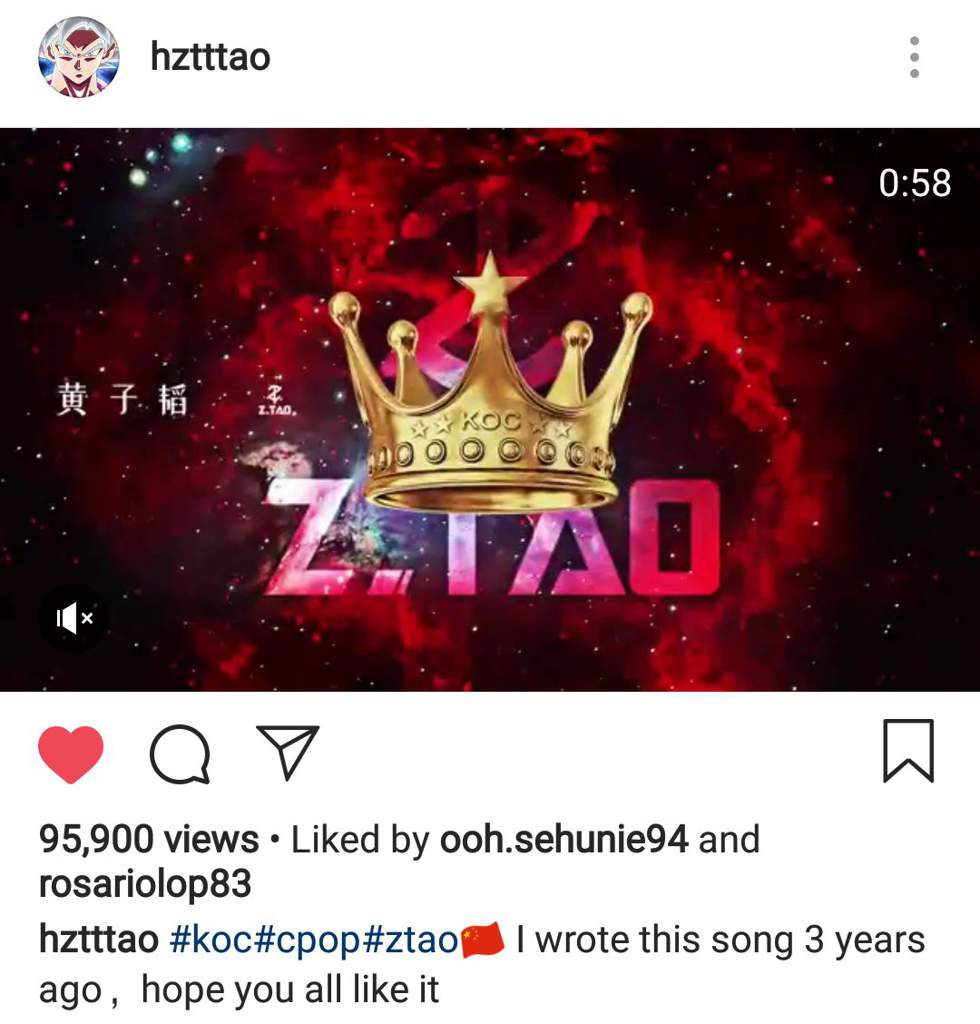The height and width of the screenshot is (1024, 980).
Task: Open the post overflow menu
Action: (914, 57)
